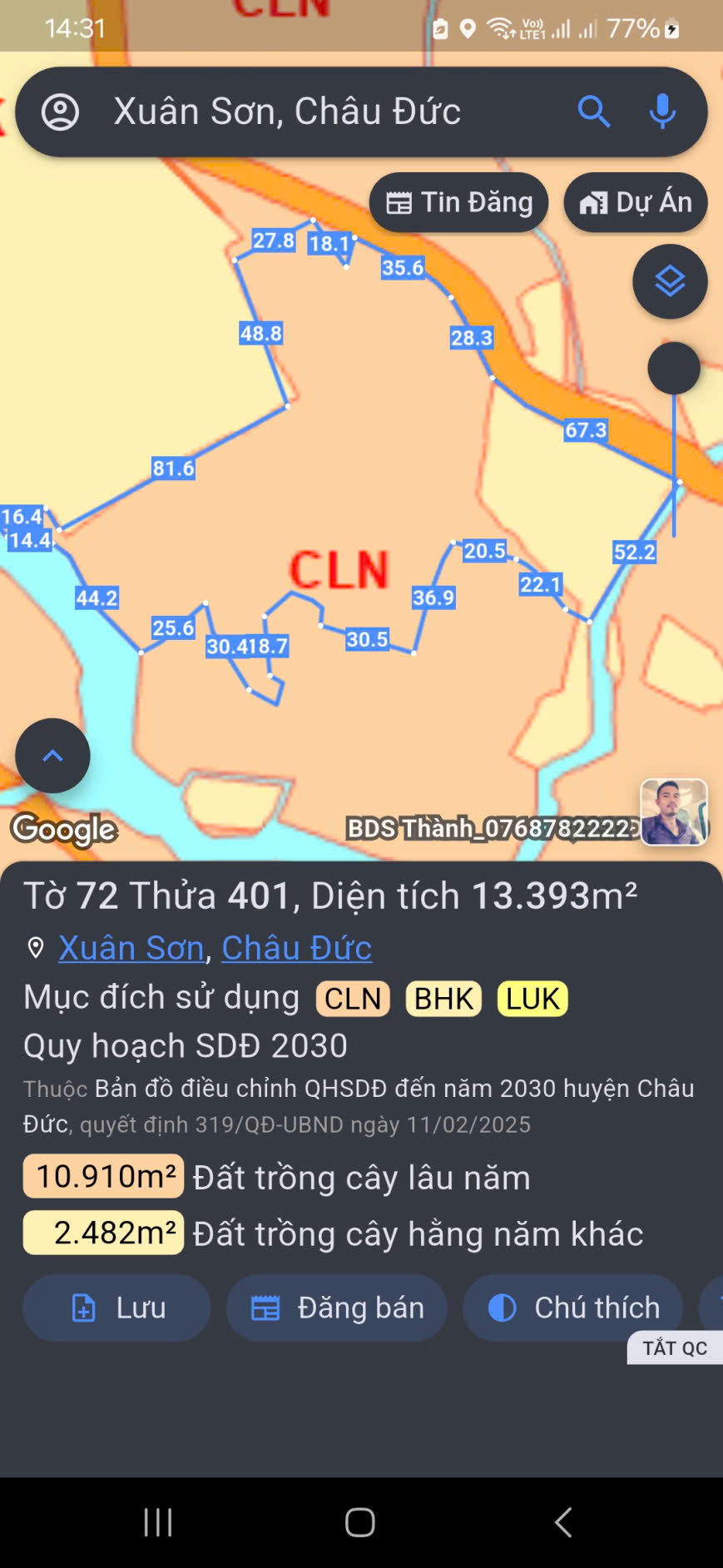Tap the dark round slider handle
Viewport: 723px width, 1568px height.
(x=673, y=368)
